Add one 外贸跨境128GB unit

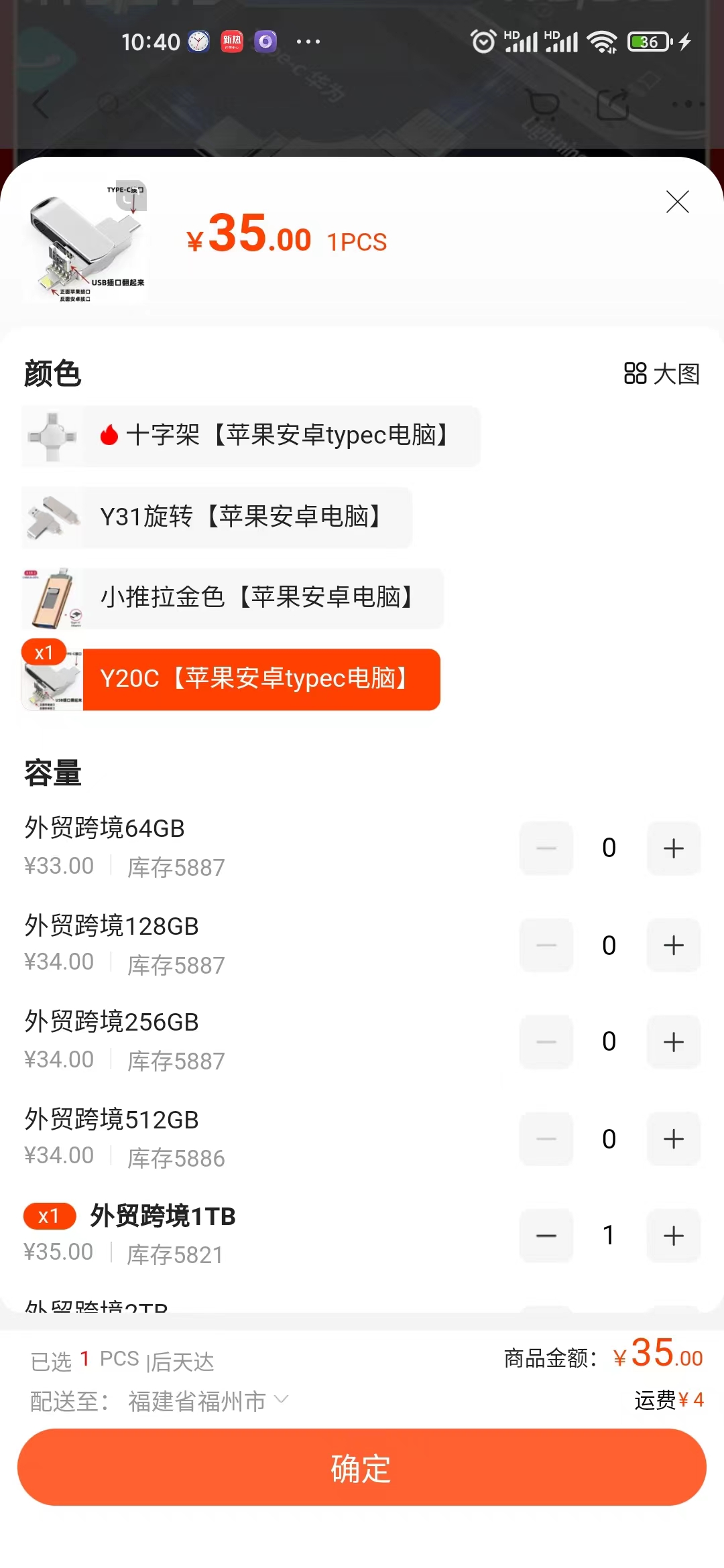point(673,945)
